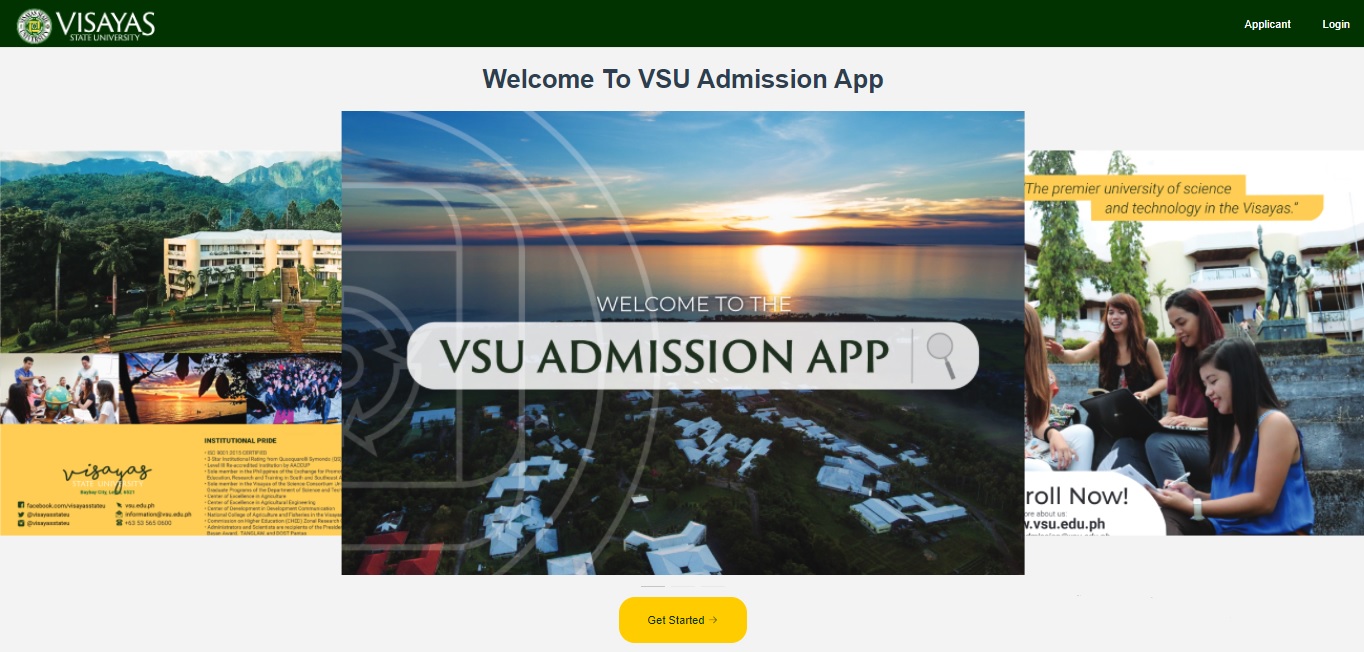
Task: Go to the Login page
Action: [1335, 24]
